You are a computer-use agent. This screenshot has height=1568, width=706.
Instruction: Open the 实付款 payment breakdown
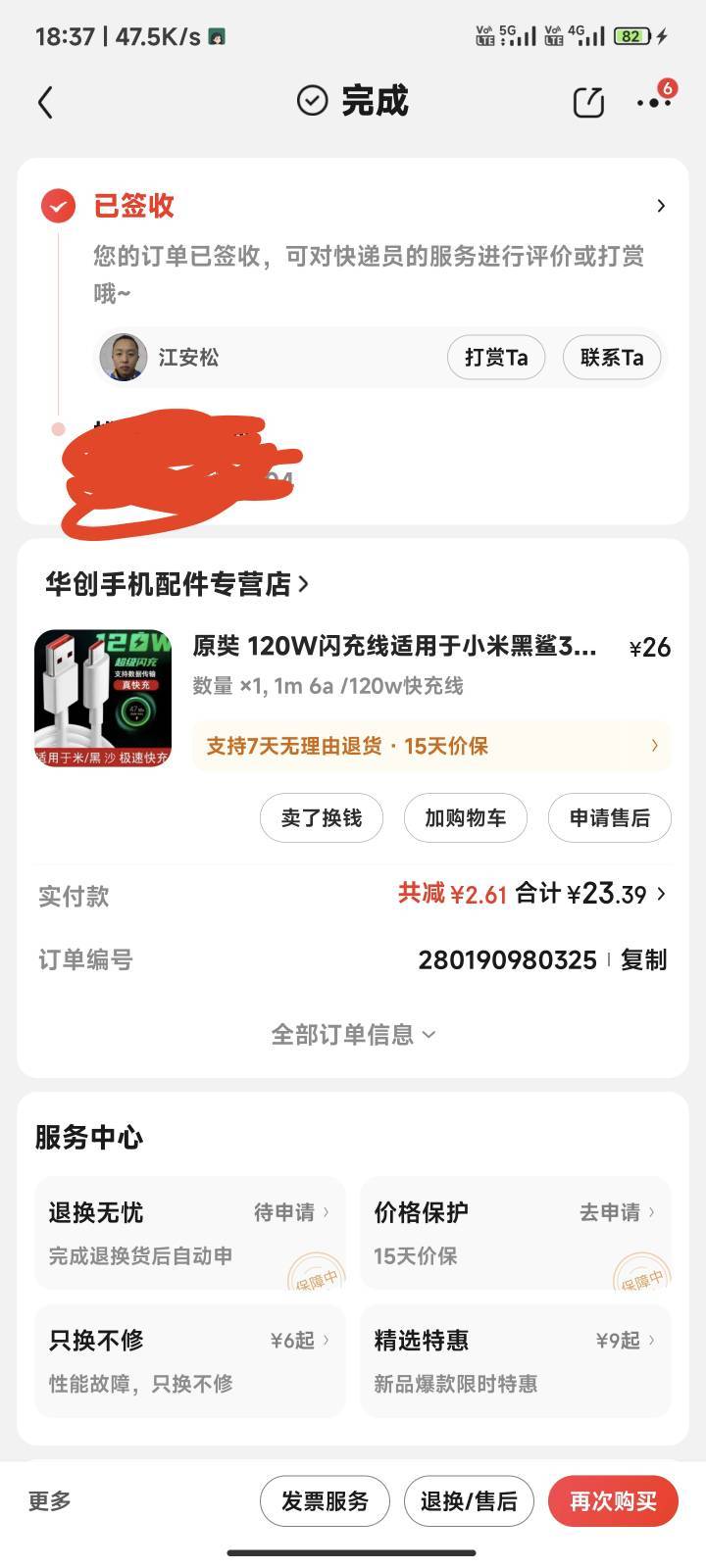pos(353,895)
